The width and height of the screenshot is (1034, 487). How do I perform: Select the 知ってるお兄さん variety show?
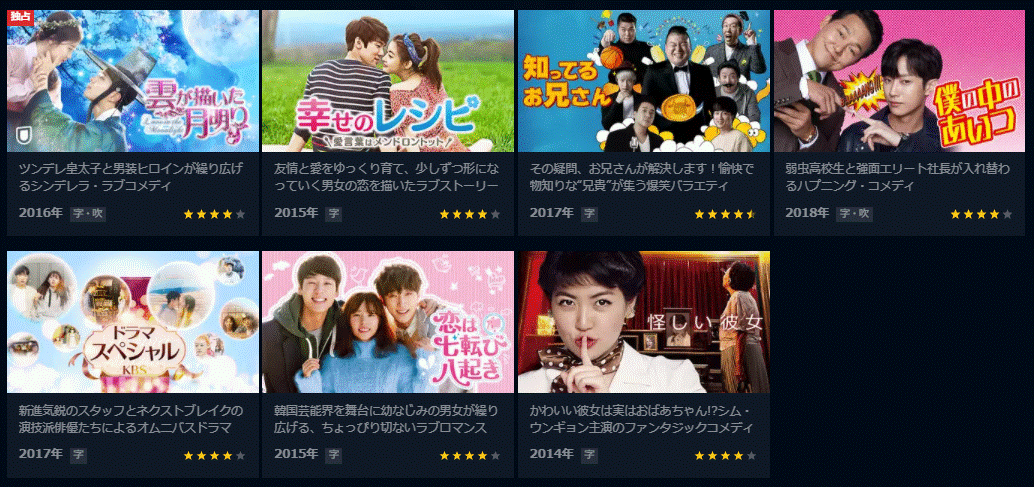tap(643, 82)
